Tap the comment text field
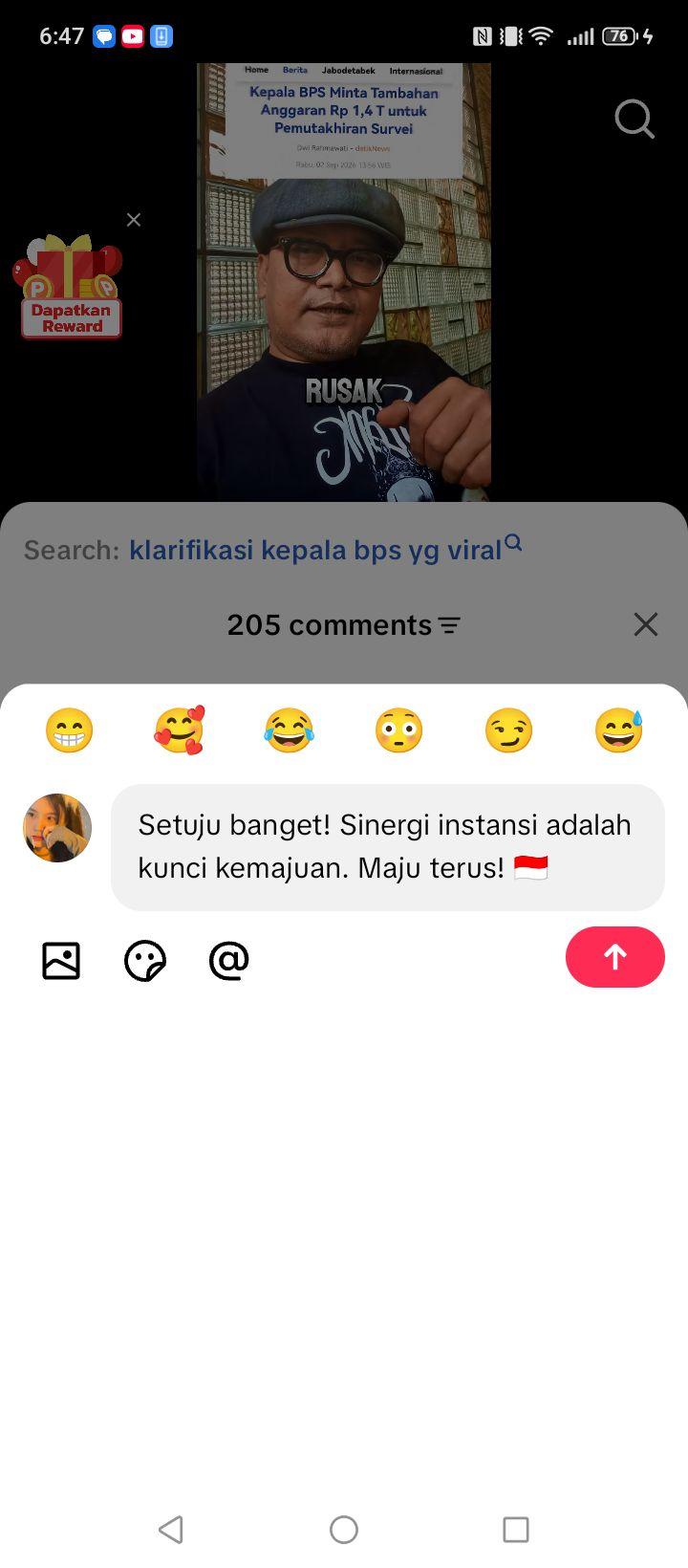Screen dimensions: 688x1568 pyautogui.click(x=388, y=847)
